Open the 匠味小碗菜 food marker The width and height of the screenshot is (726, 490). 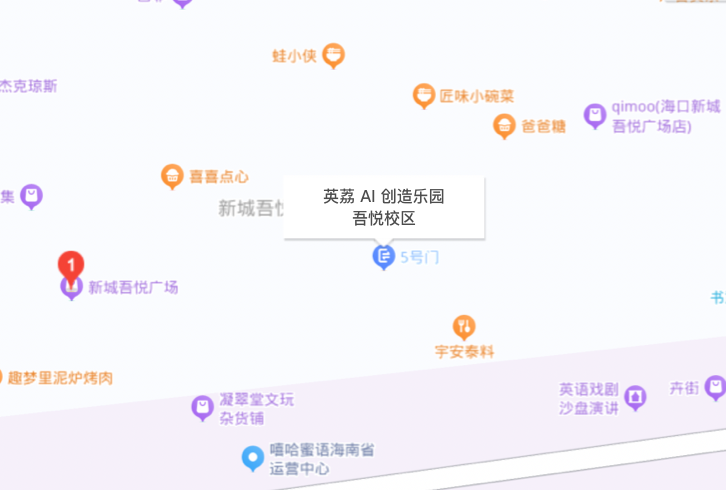click(x=424, y=96)
